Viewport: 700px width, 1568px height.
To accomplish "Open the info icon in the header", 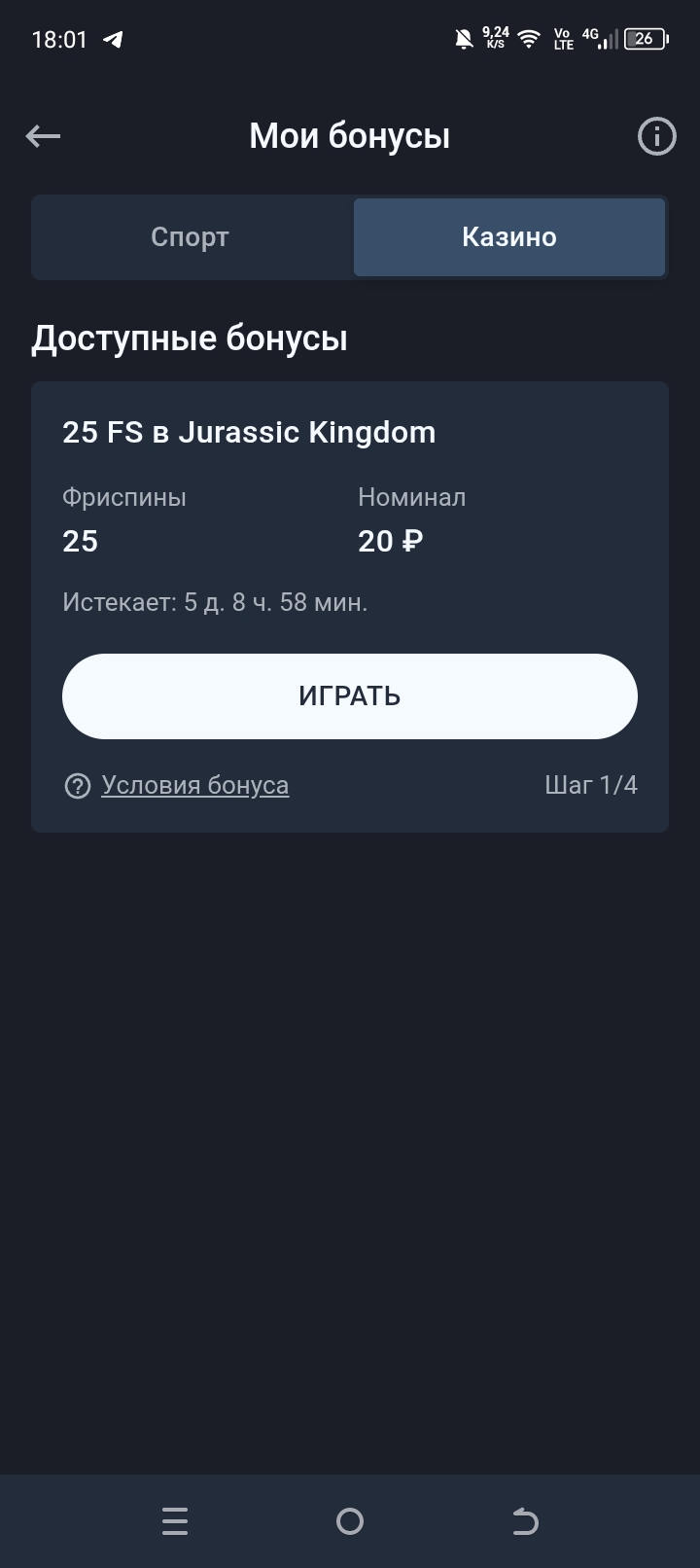I will coord(656,136).
